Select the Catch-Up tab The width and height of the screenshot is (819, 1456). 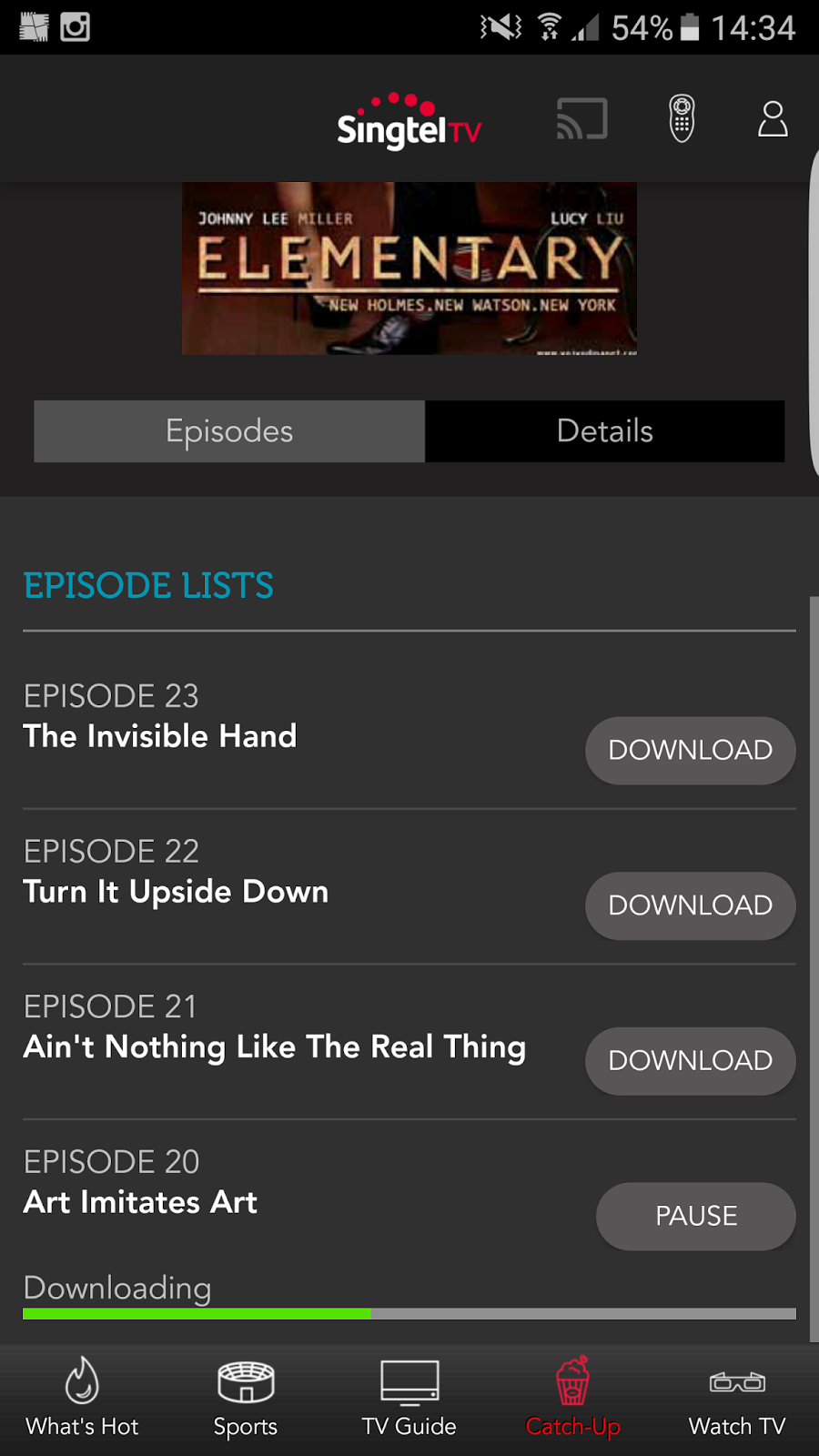coord(573,1398)
